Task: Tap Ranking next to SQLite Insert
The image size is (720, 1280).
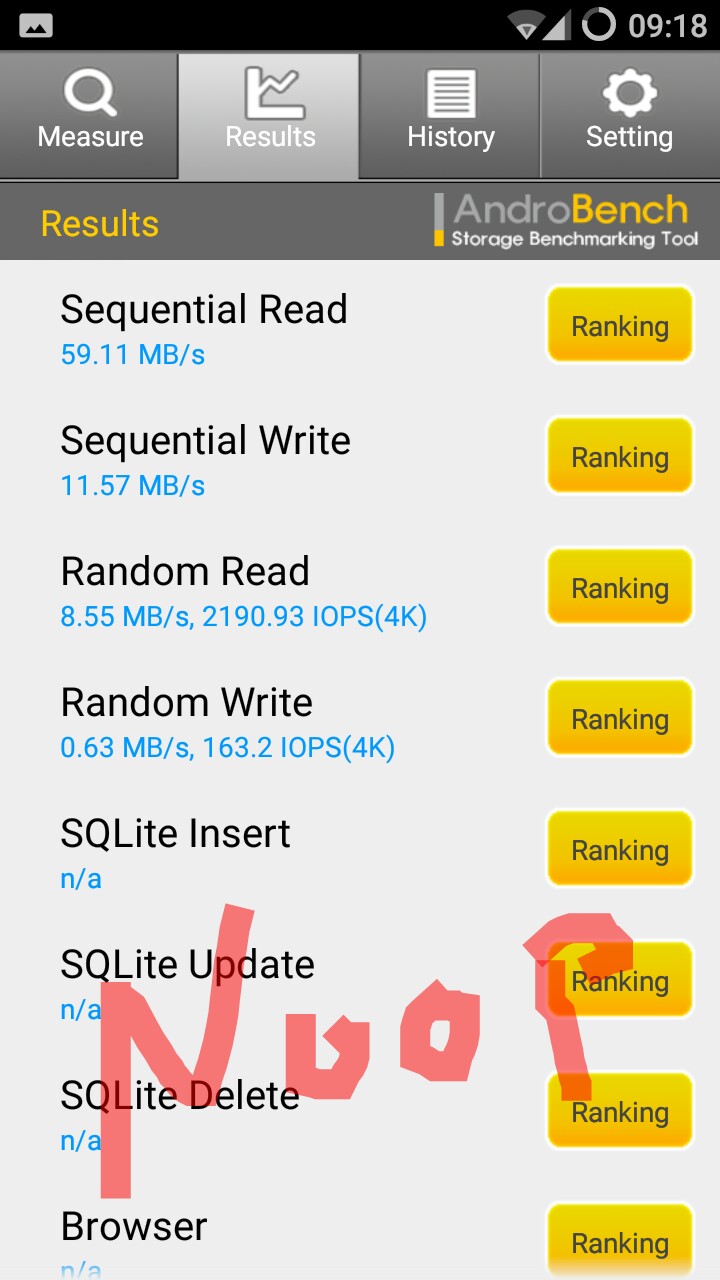Action: point(620,849)
